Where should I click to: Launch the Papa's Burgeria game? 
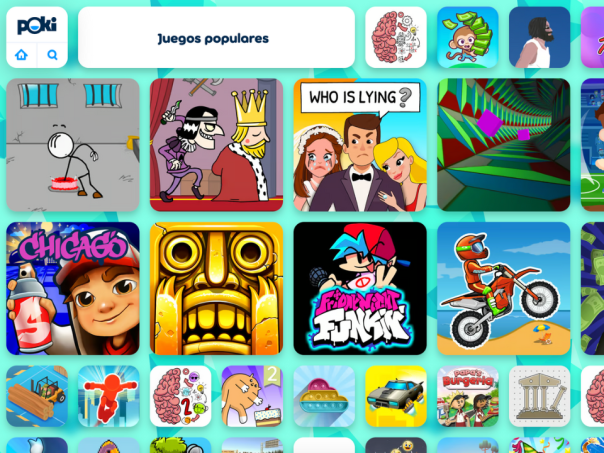pyautogui.click(x=467, y=396)
